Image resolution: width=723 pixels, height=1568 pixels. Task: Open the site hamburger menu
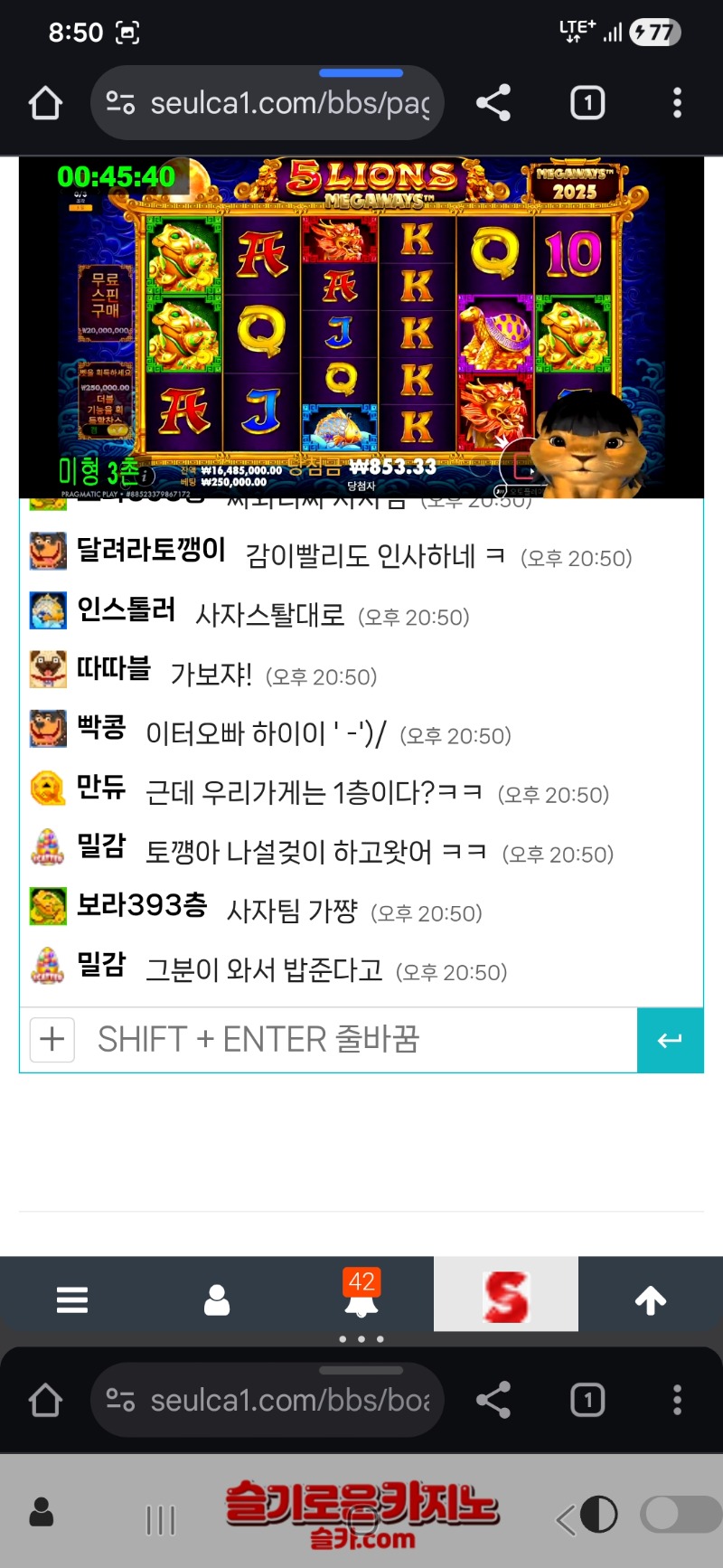coord(72,1300)
